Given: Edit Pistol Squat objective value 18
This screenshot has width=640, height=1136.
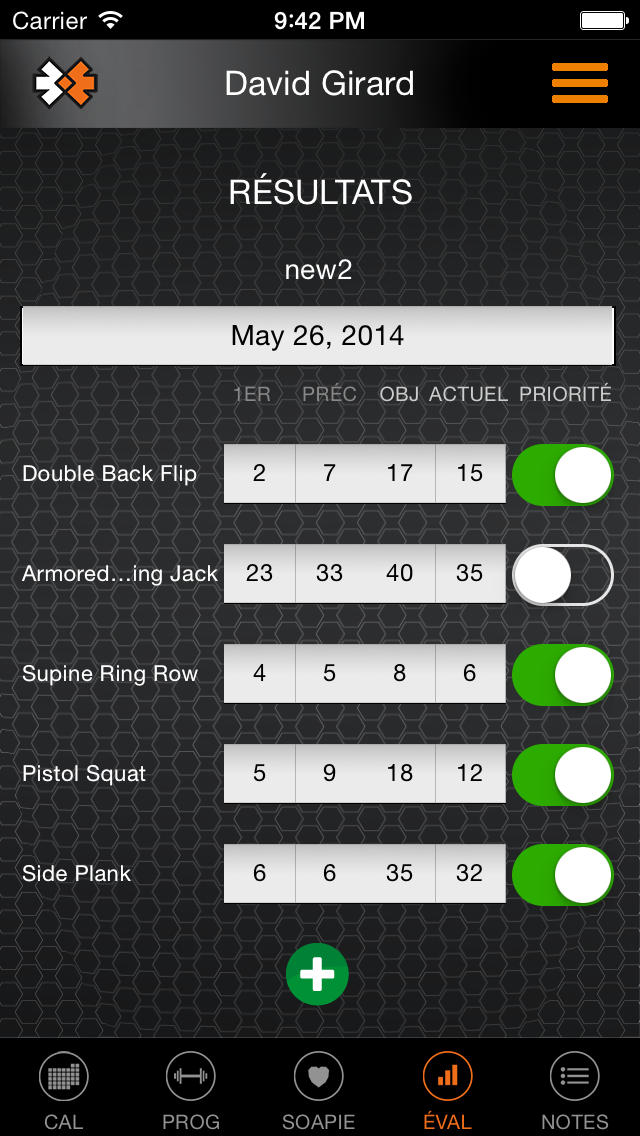Looking at the screenshot, I should tap(399, 774).
